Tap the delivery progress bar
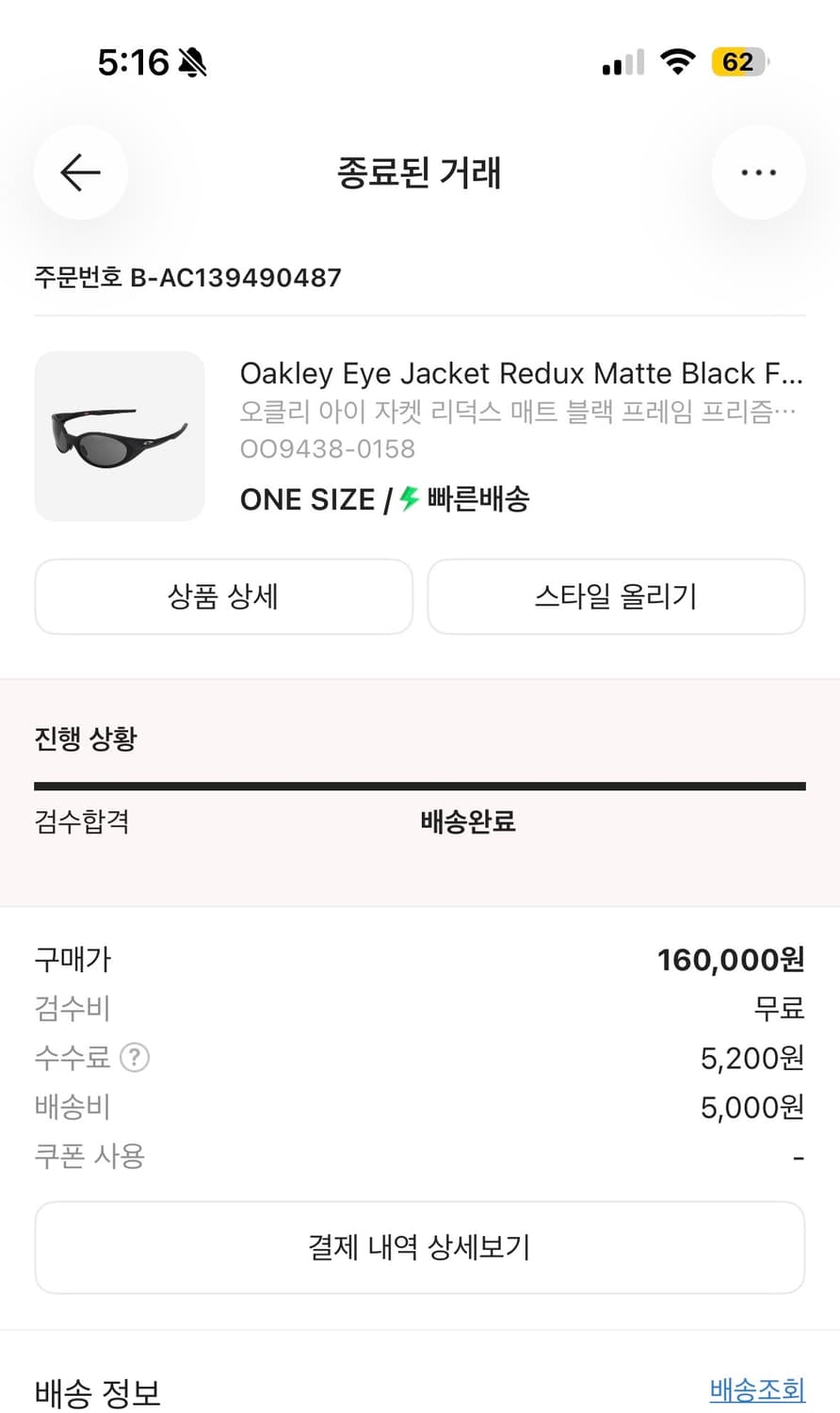This screenshot has height=1413, width=840. pyautogui.click(x=420, y=784)
